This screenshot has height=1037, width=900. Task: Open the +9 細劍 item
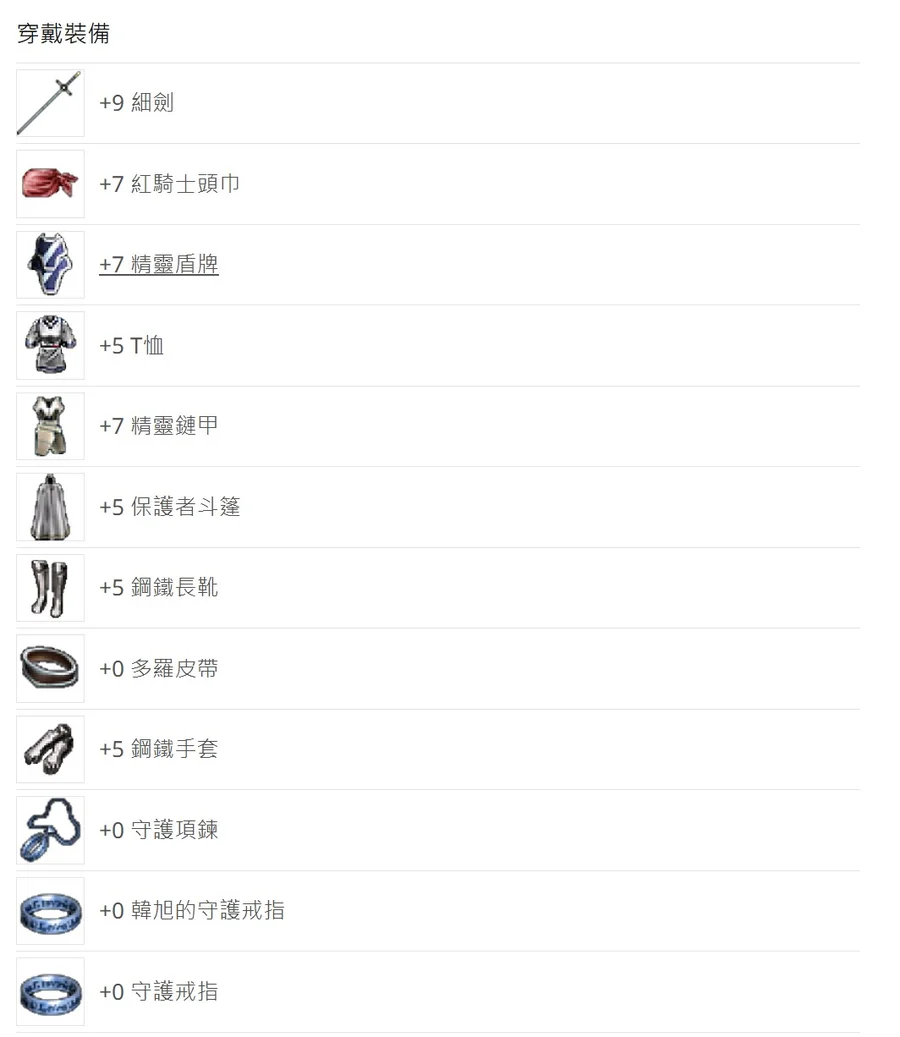pyautogui.click(x=136, y=103)
